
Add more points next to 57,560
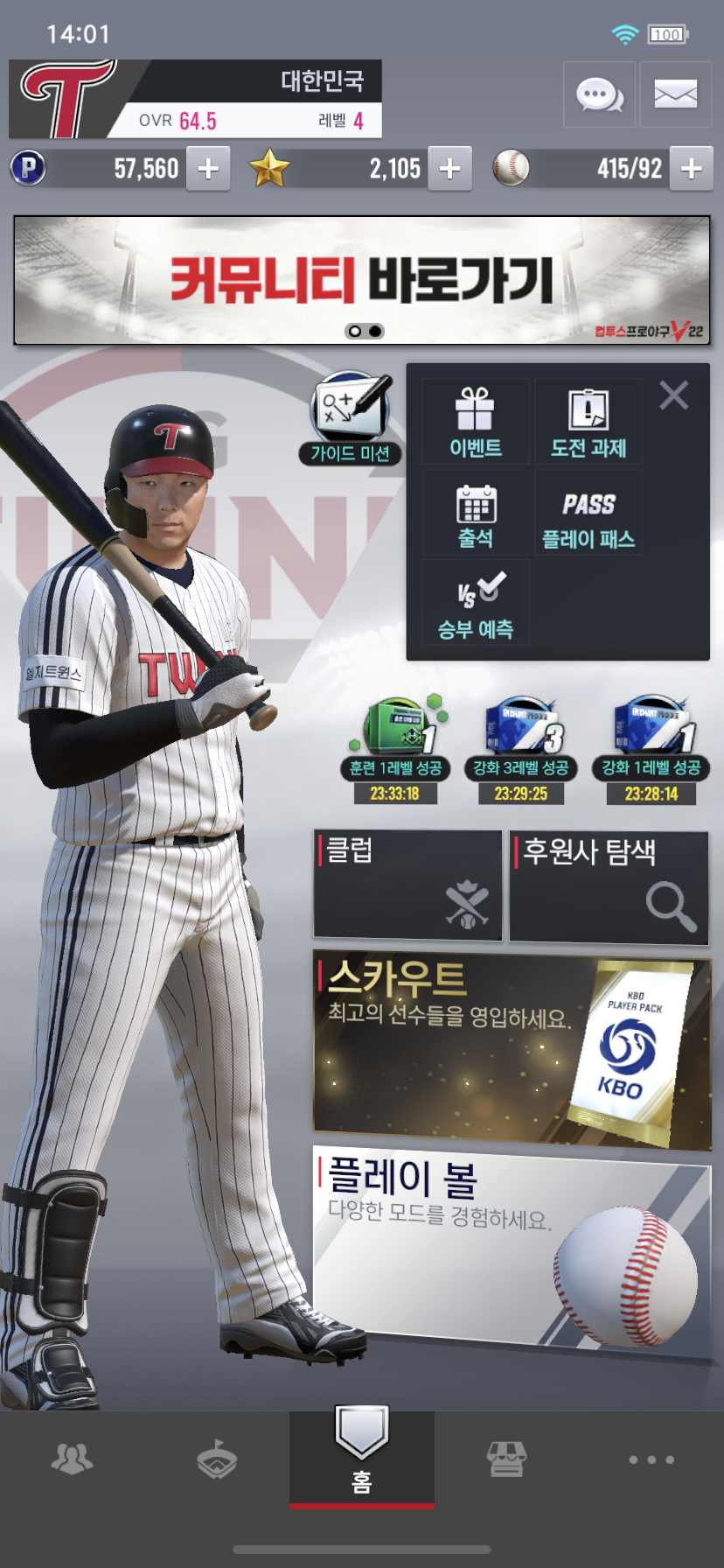208,168
